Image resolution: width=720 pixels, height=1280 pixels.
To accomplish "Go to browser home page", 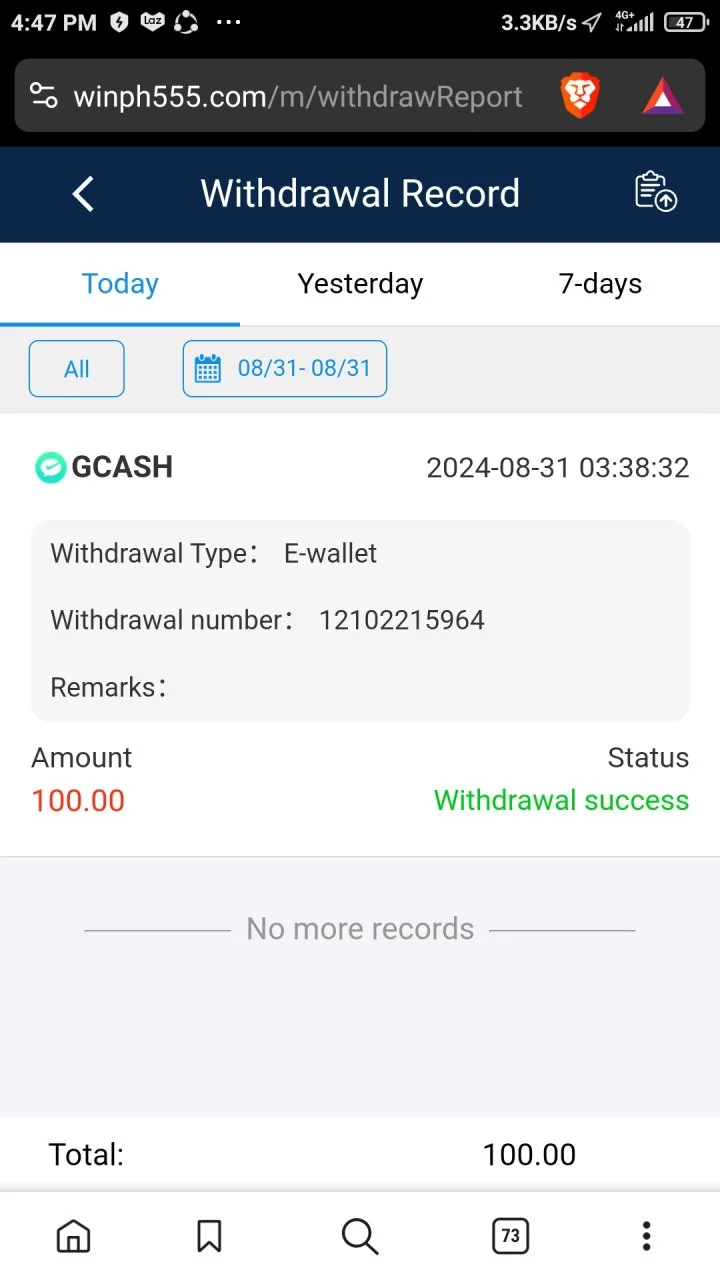I will (x=73, y=1236).
